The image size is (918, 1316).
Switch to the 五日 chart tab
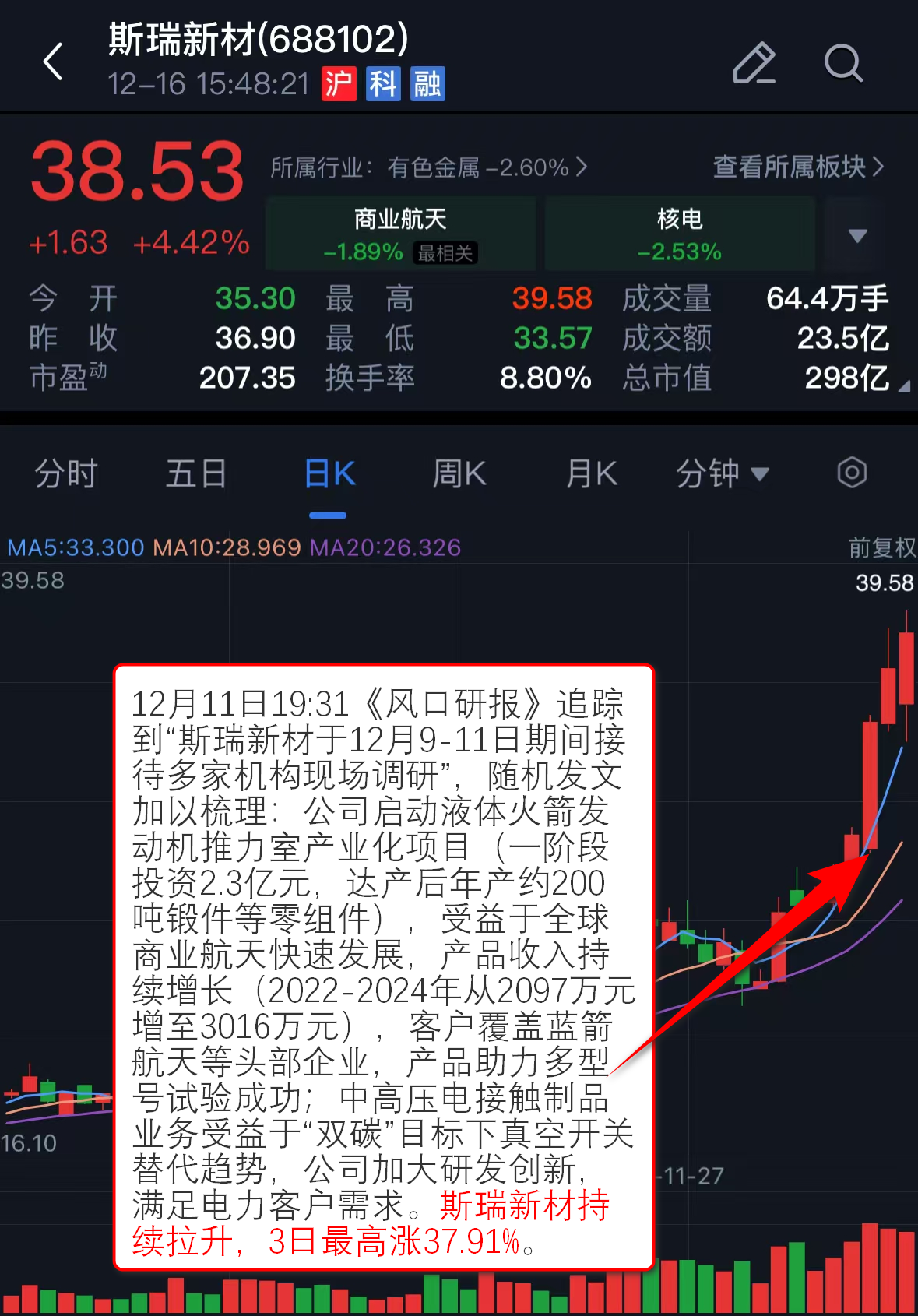[x=196, y=473]
